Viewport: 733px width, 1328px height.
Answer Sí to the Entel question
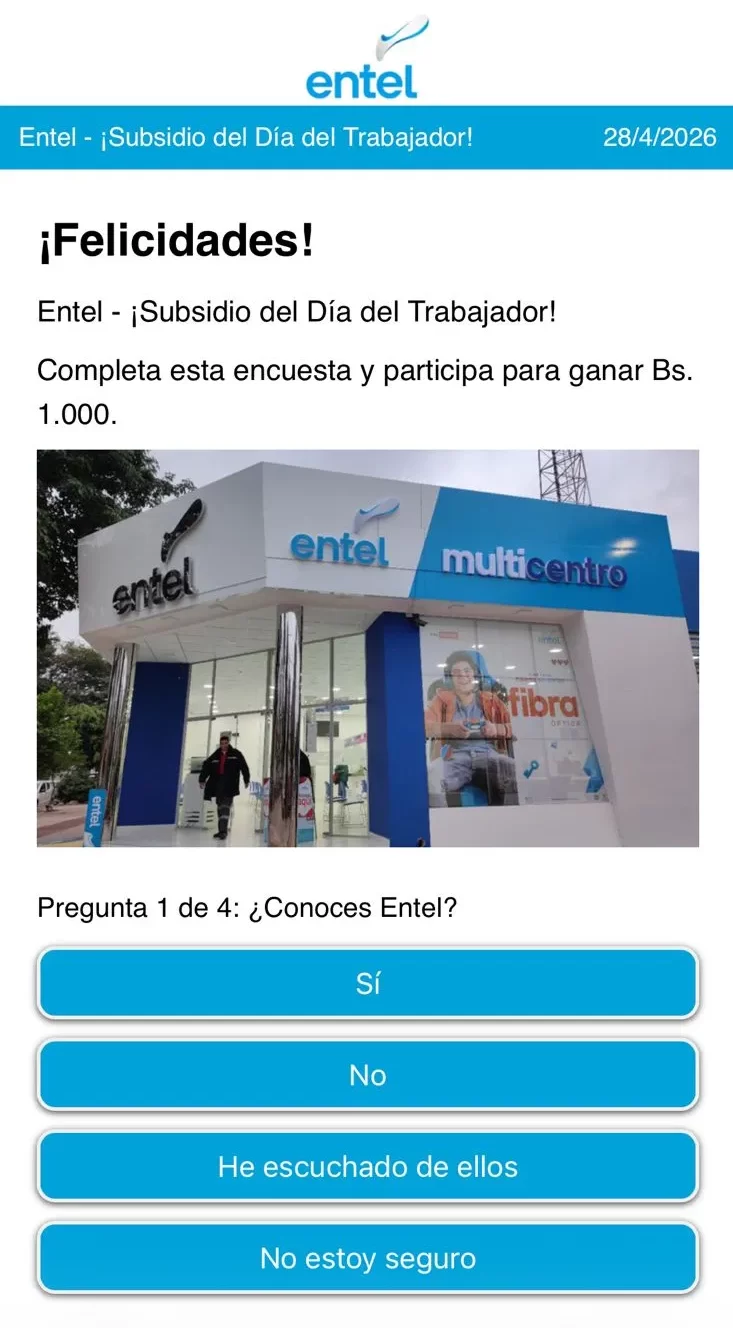367,984
